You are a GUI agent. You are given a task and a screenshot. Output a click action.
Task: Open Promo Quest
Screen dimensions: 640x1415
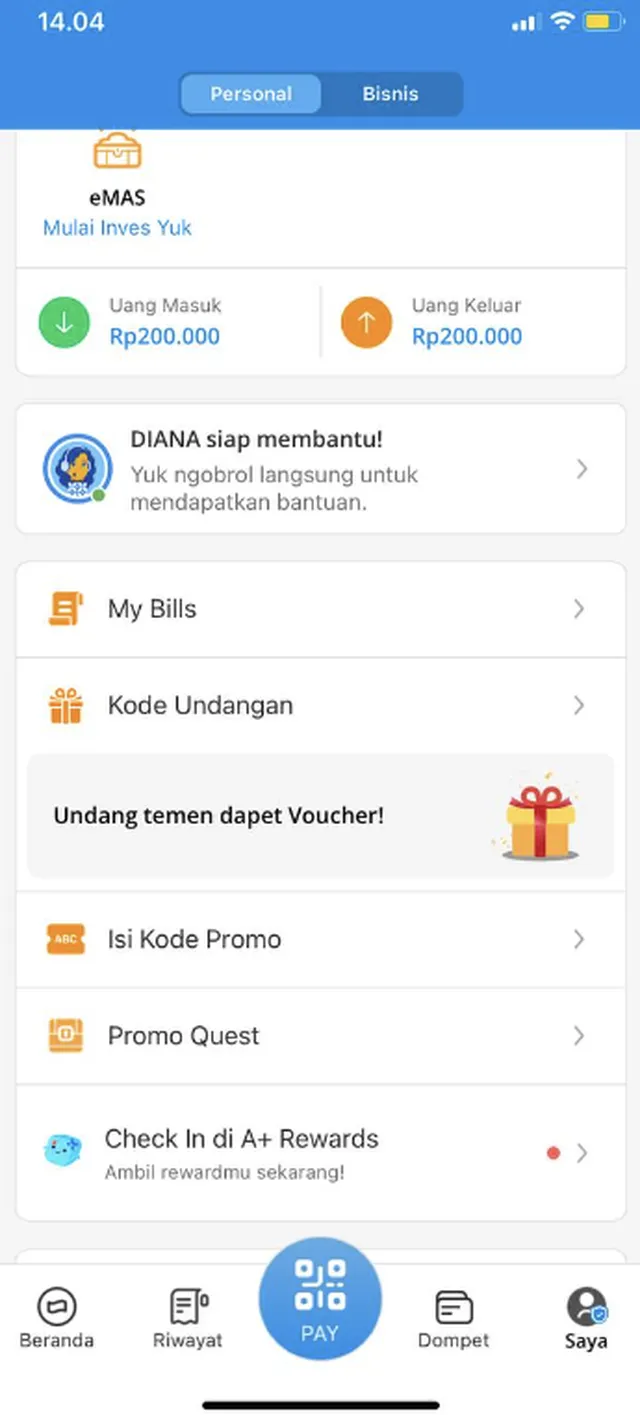(x=320, y=1035)
